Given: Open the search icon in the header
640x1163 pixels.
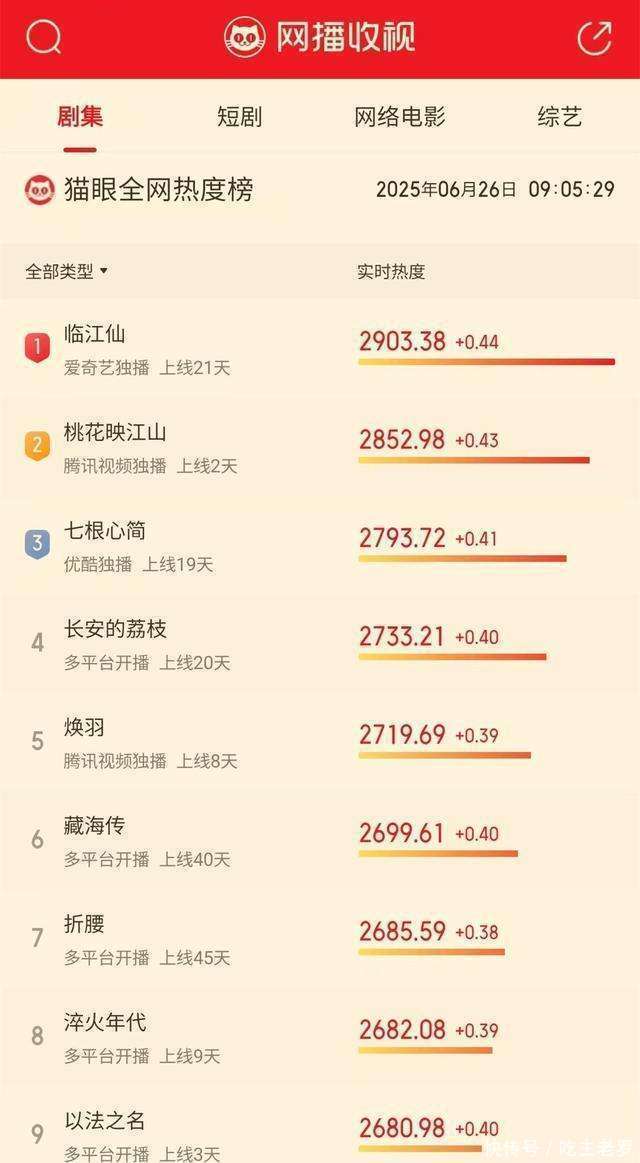Looking at the screenshot, I should click(44, 38).
